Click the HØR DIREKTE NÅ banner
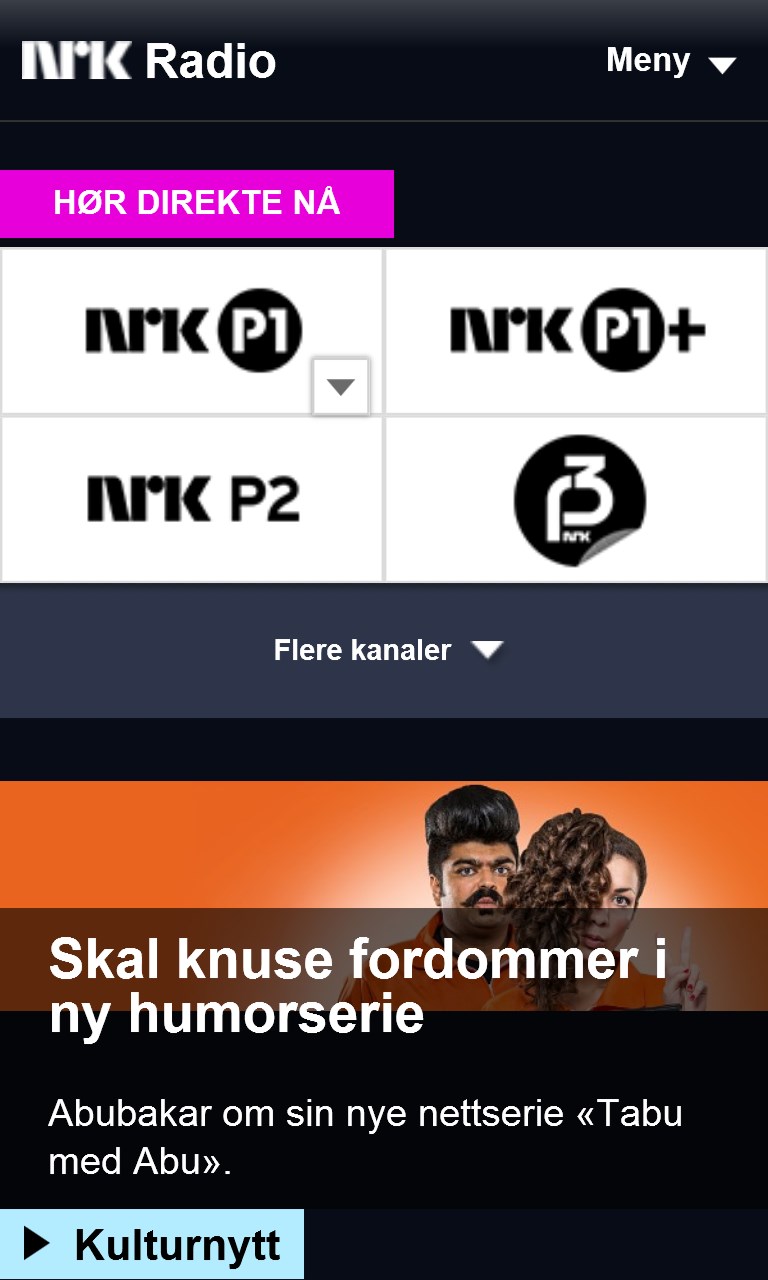Viewport: 768px width, 1280px height. (197, 203)
